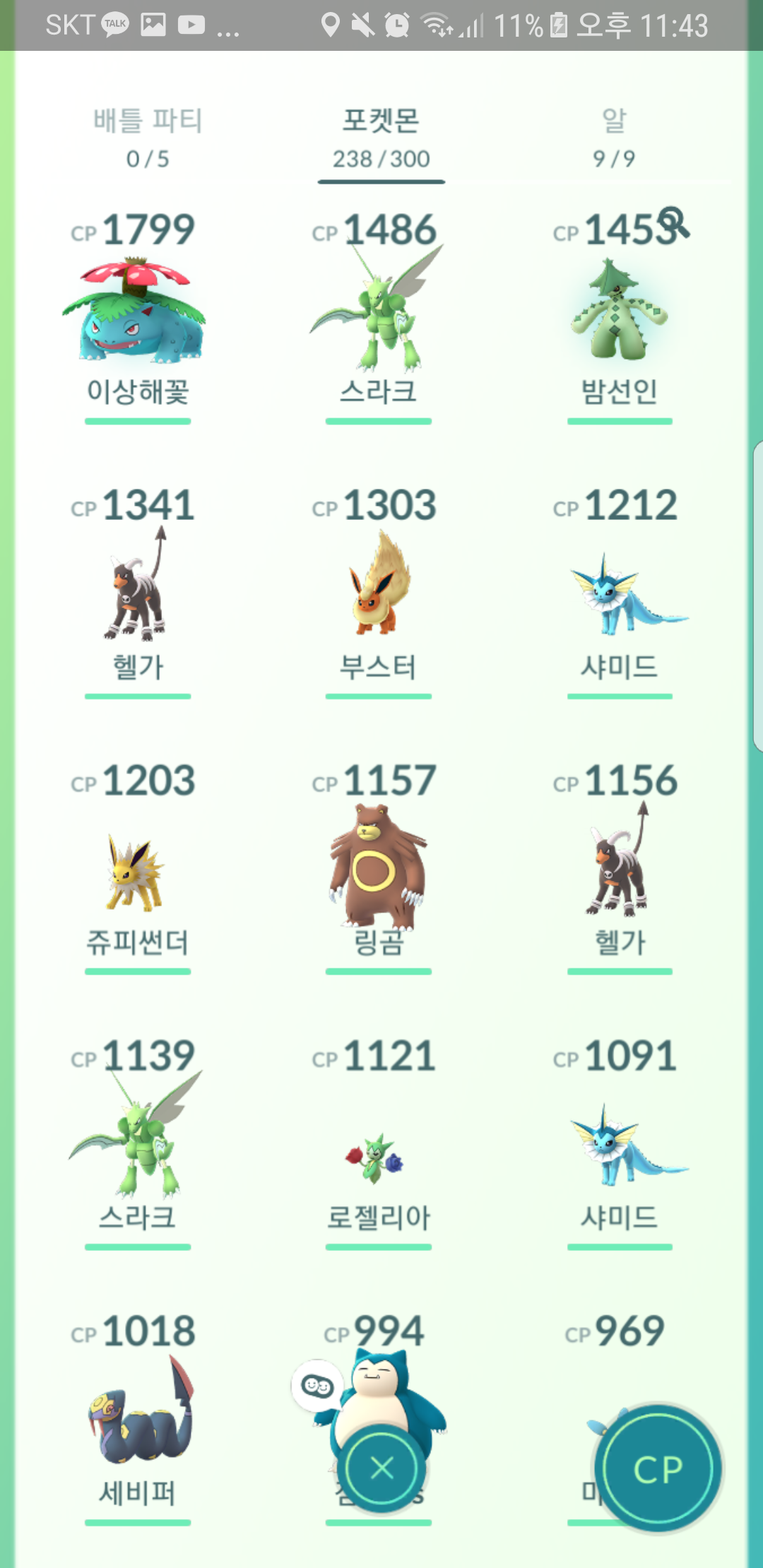Viewport: 763px width, 1568px height.
Task: Open the search magnifier icon
Action: 673,223
